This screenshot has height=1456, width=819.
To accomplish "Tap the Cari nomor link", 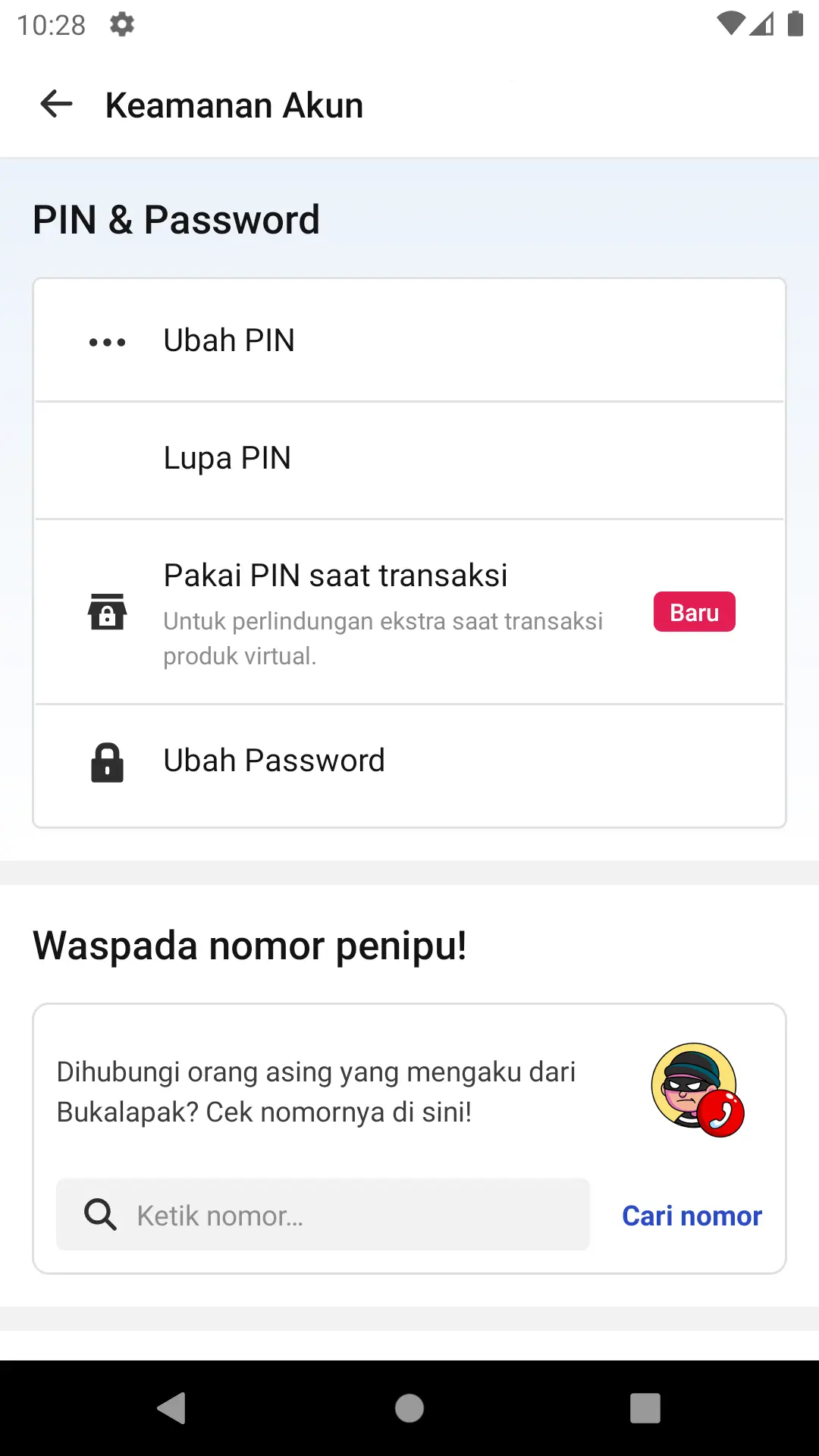I will click(691, 1215).
